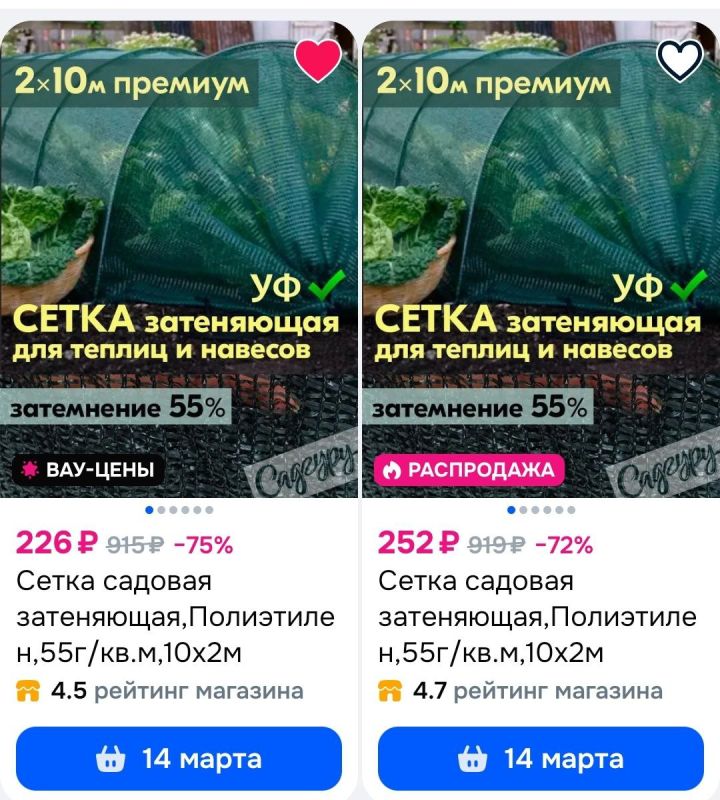Toggle the outlined heart on the right card

tap(683, 60)
